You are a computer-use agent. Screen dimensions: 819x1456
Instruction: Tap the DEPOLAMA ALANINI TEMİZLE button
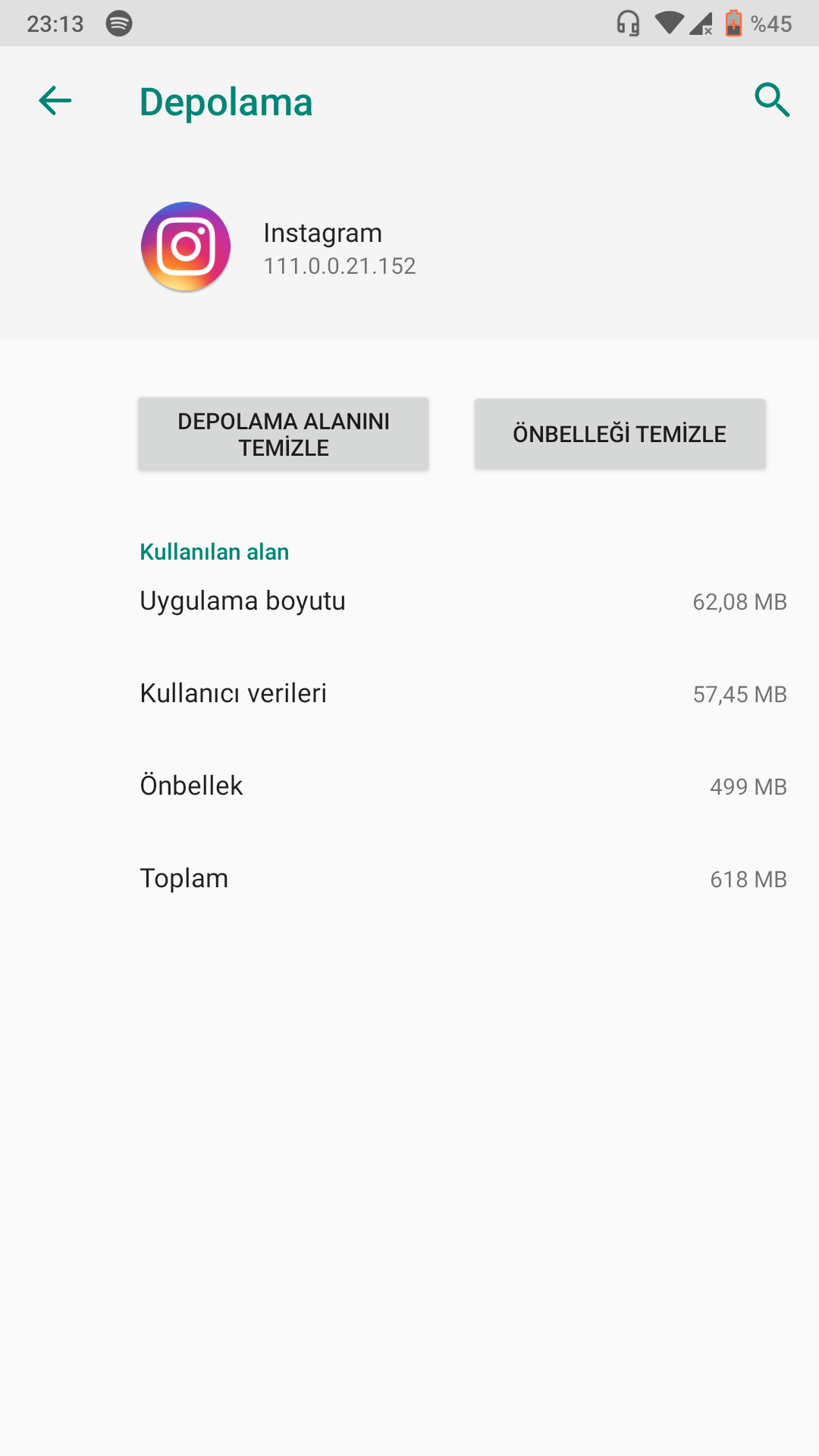[284, 434]
